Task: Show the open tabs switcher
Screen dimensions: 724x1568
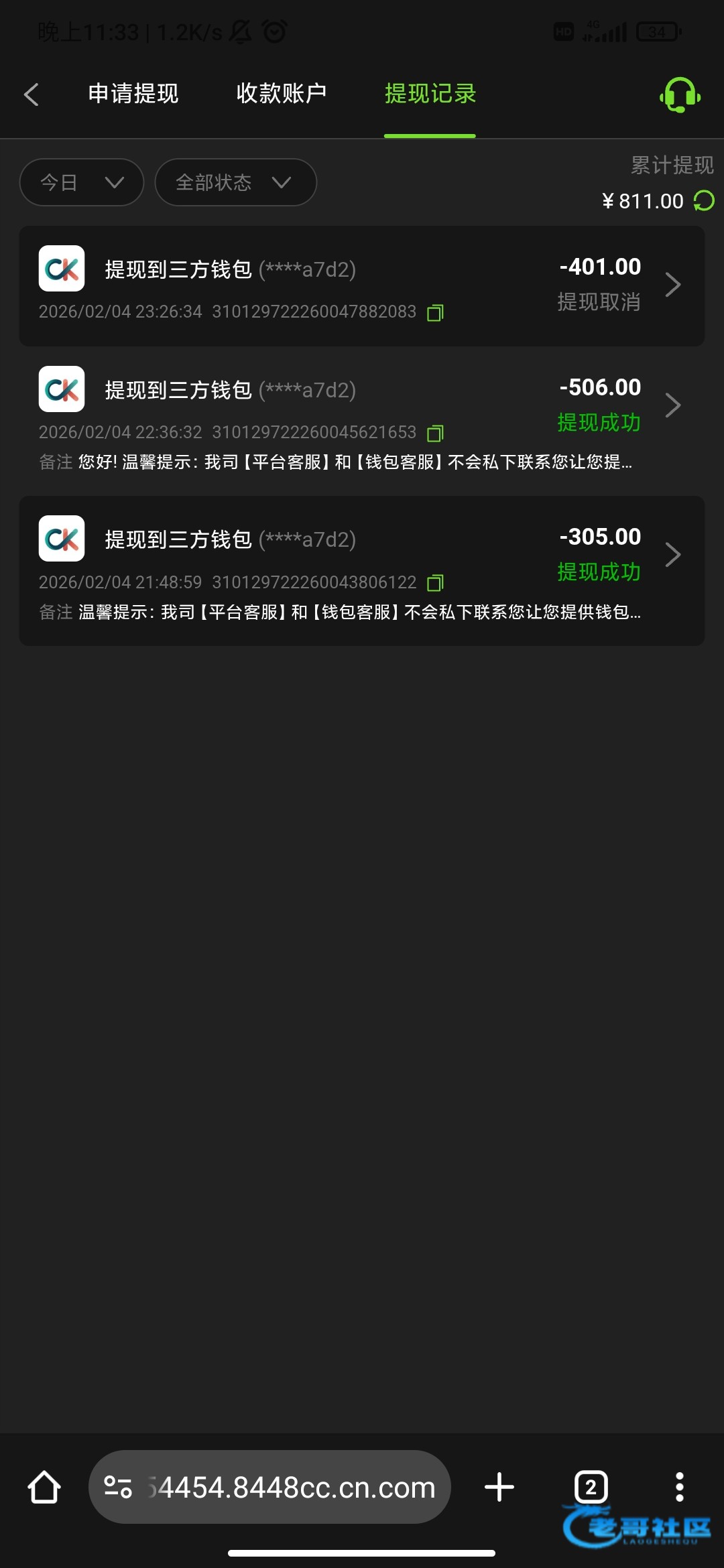Action: (x=591, y=1488)
